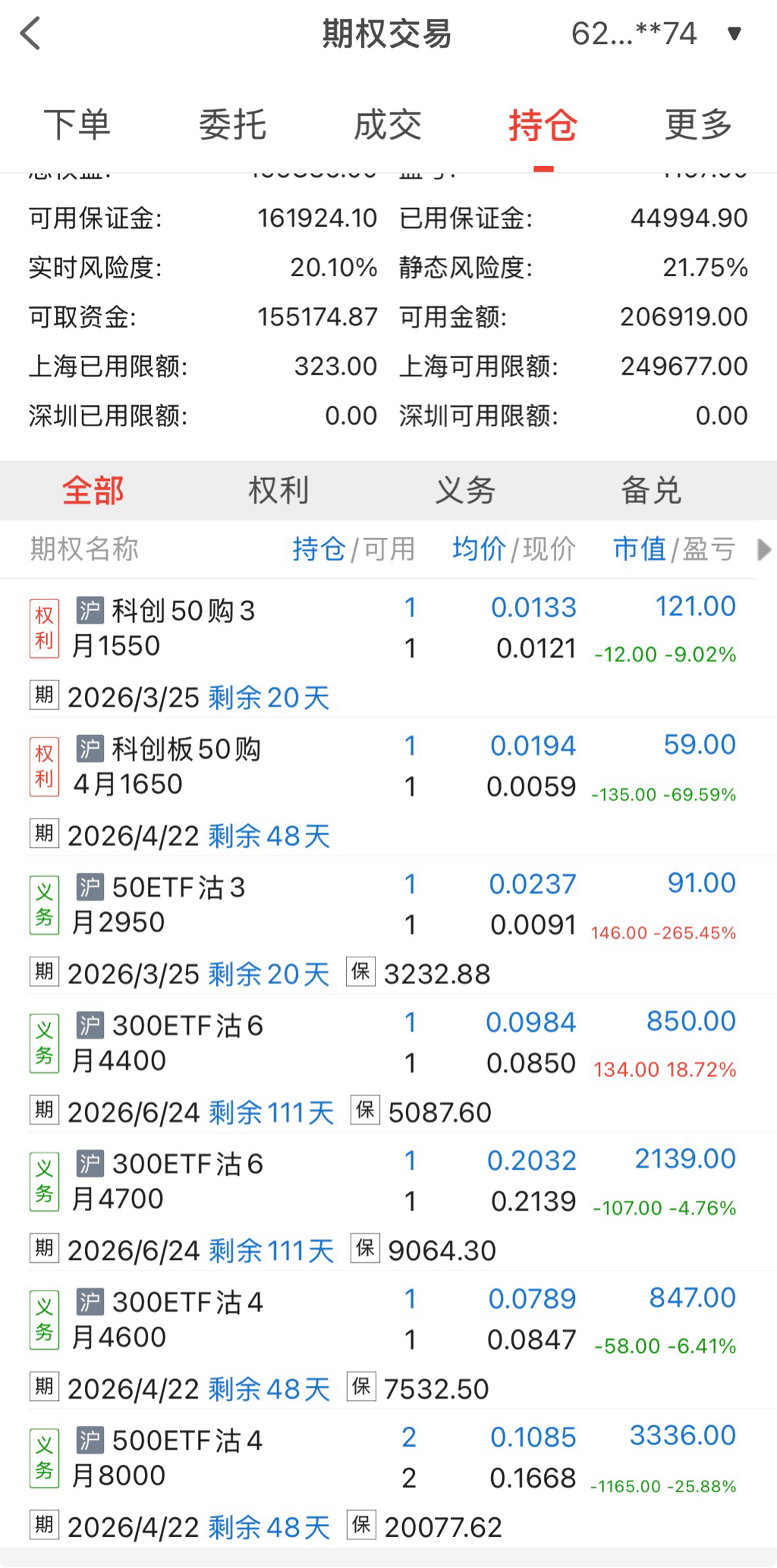Switch to 备兑 positions
Viewport: 777px width, 1568px height.
(651, 491)
